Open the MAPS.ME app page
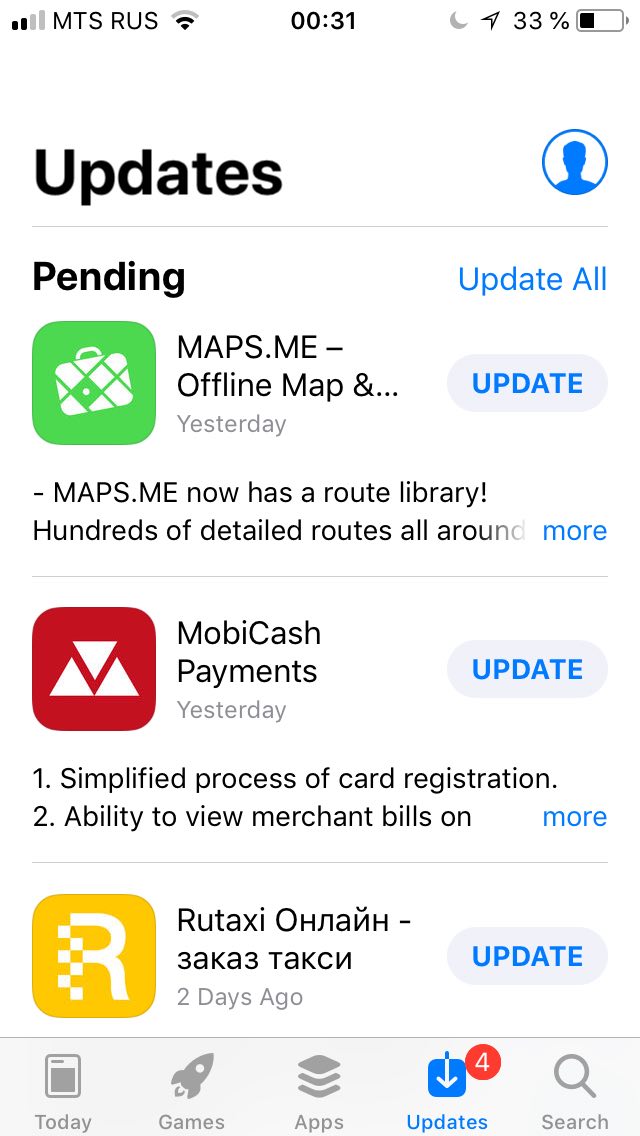The width and height of the screenshot is (640, 1136). click(x=94, y=383)
